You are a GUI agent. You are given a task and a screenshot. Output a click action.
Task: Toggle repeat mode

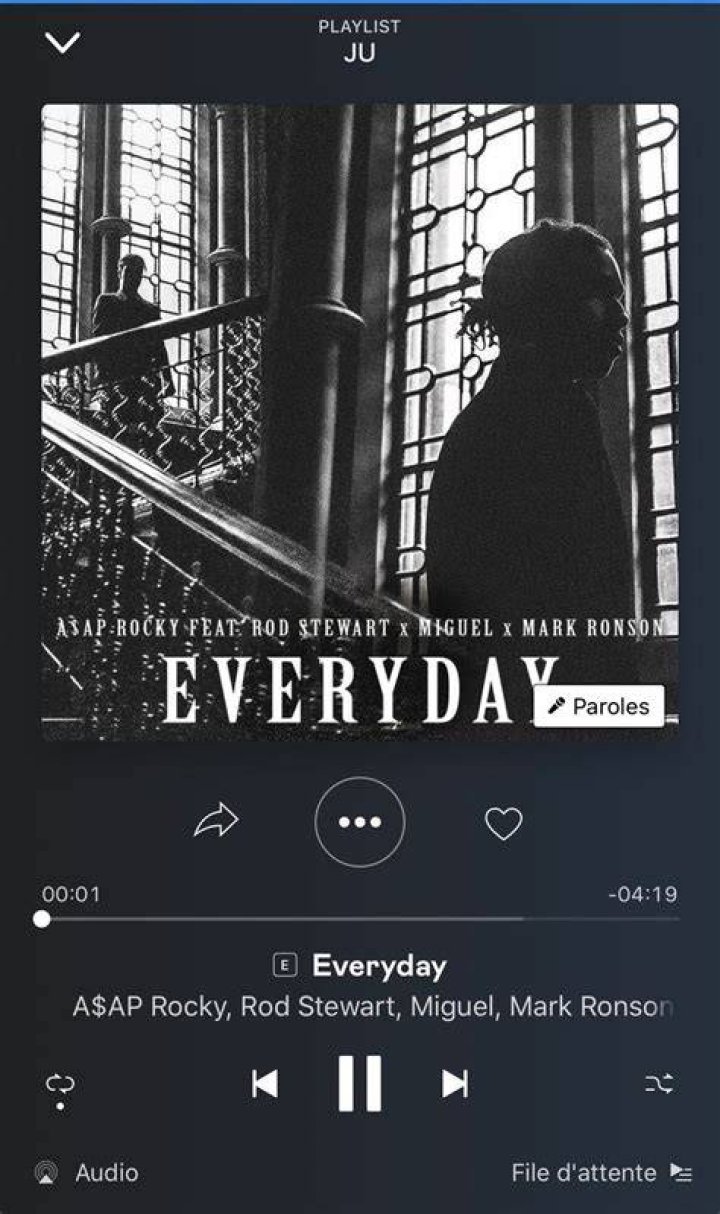pos(60,1087)
